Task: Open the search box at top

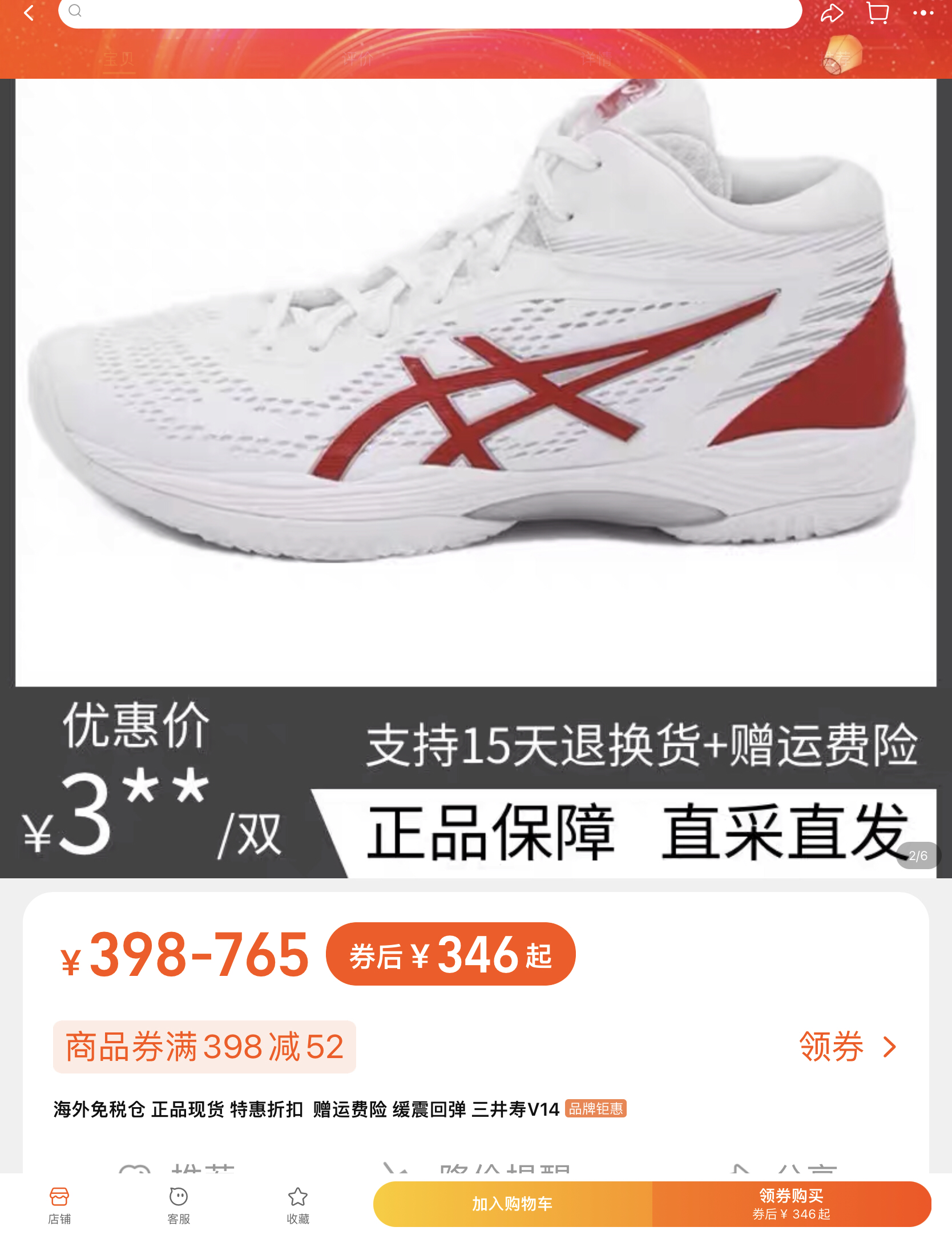Action: click(x=429, y=13)
